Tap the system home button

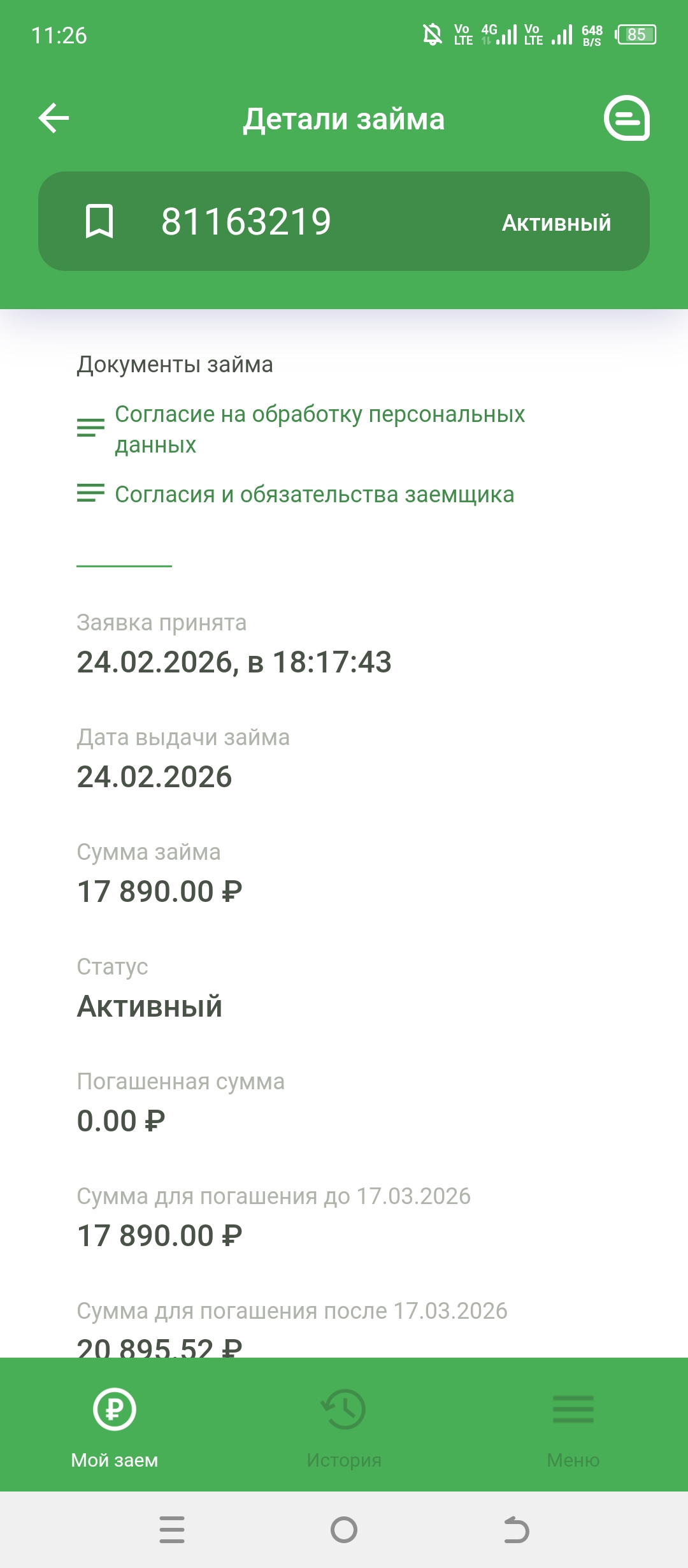click(x=344, y=1530)
